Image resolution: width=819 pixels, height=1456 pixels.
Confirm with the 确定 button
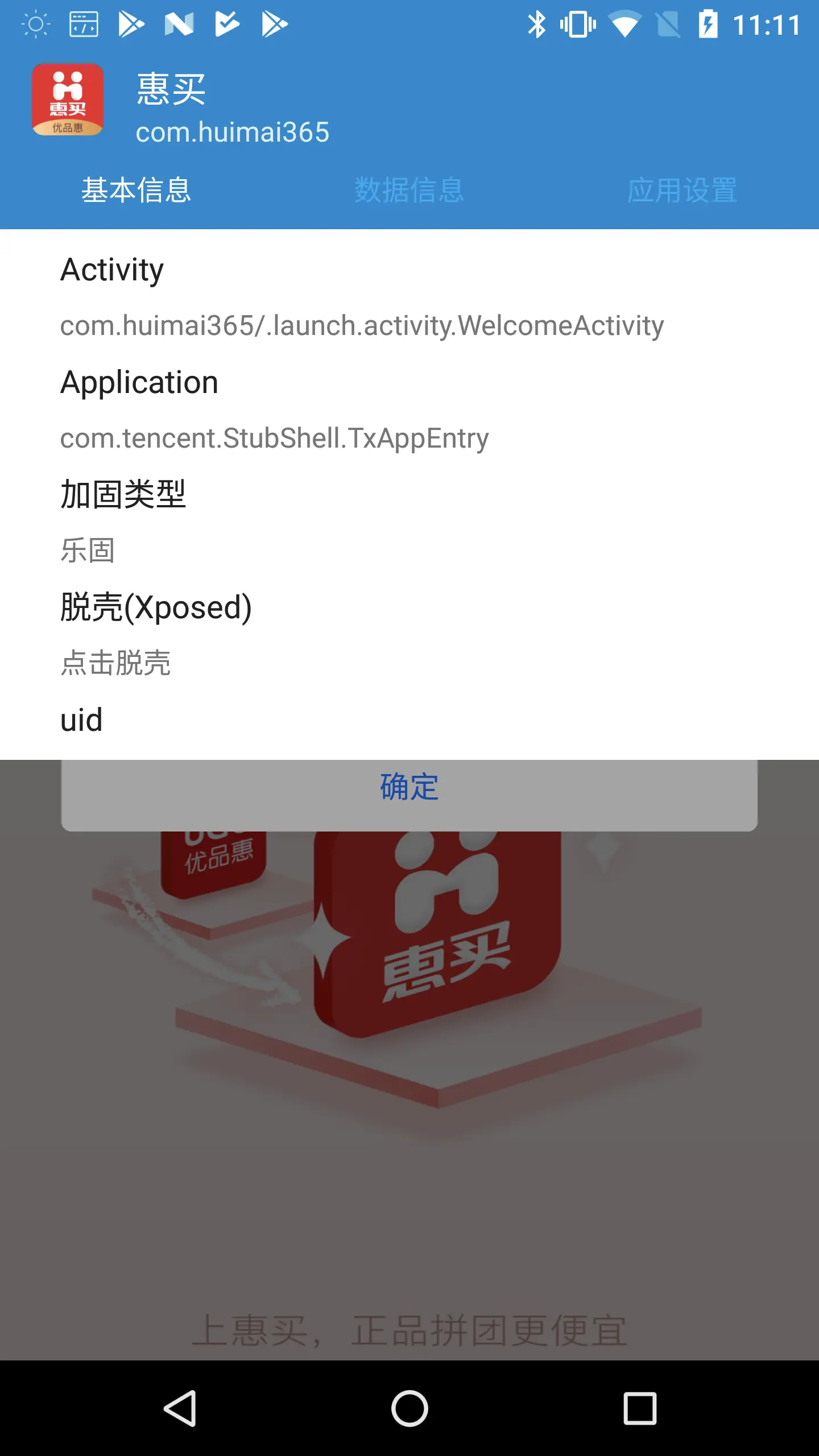coord(409,788)
